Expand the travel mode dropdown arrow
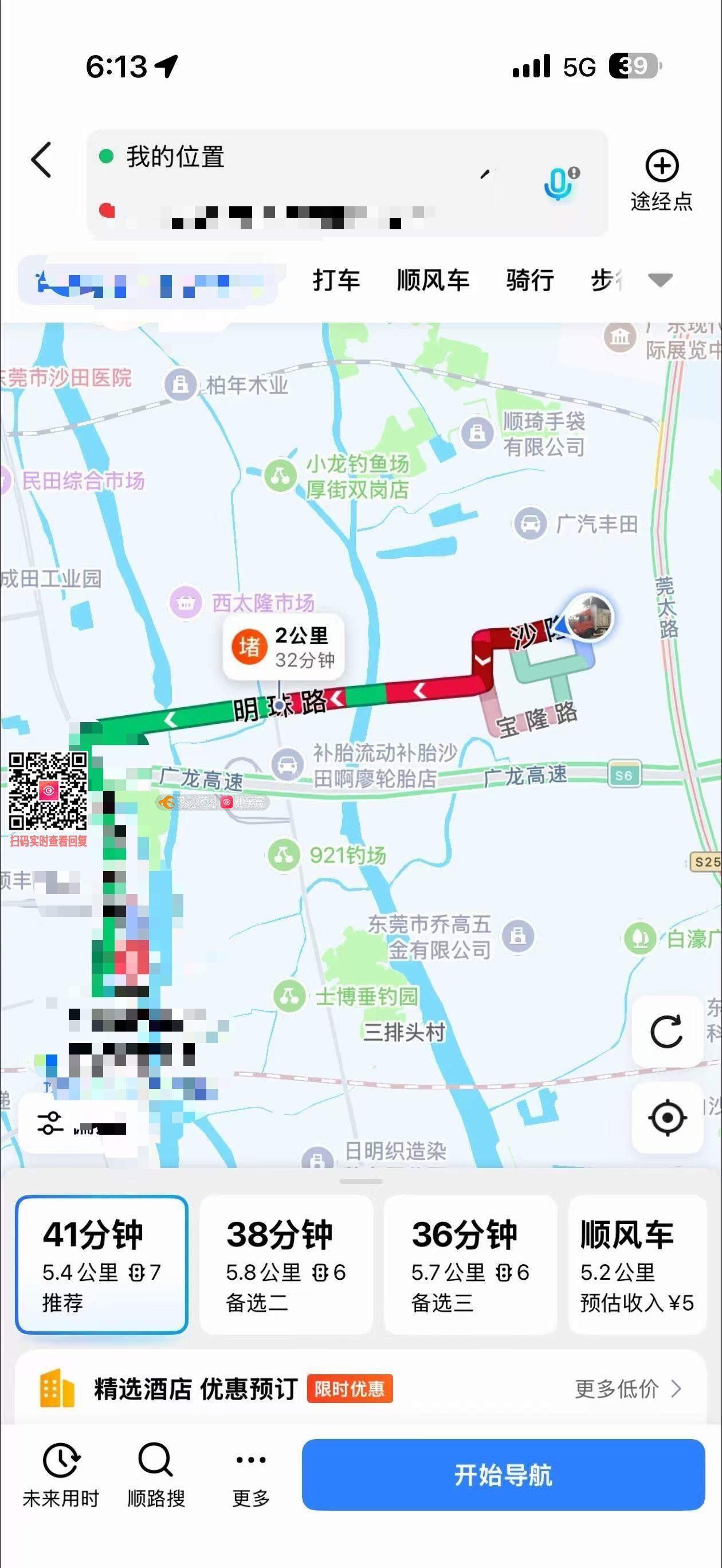This screenshot has width=722, height=1568. pos(661,280)
